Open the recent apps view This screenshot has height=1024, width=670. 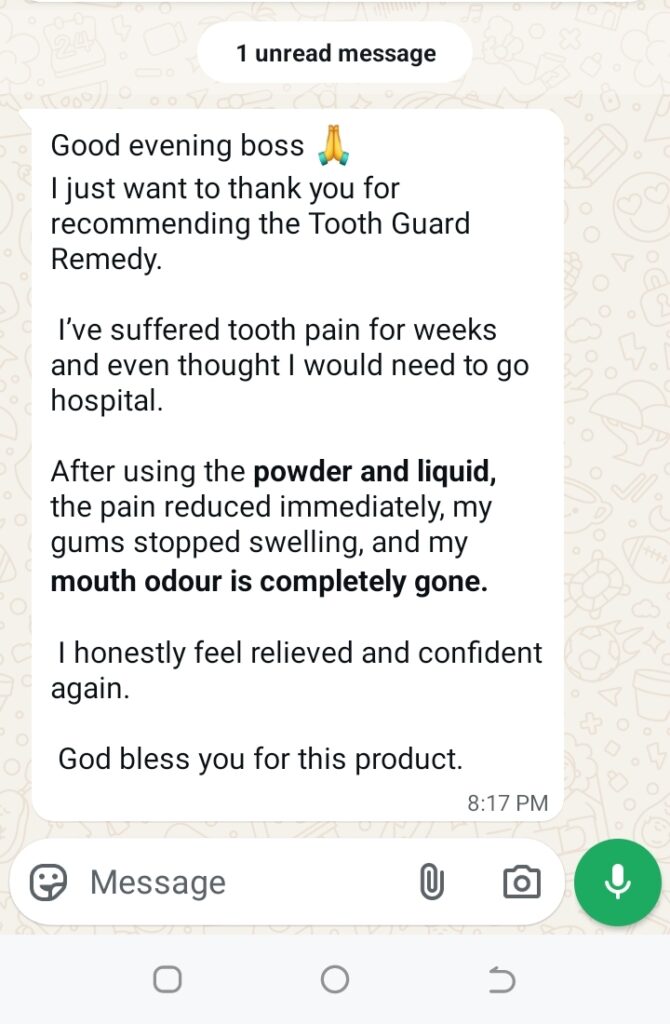pyautogui.click(x=168, y=980)
